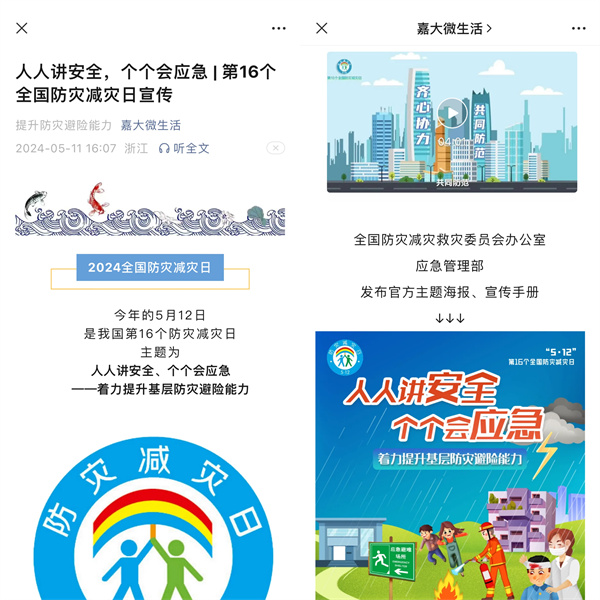600x600 pixels.
Task: Close the article on the left screen
Action: click(22, 28)
